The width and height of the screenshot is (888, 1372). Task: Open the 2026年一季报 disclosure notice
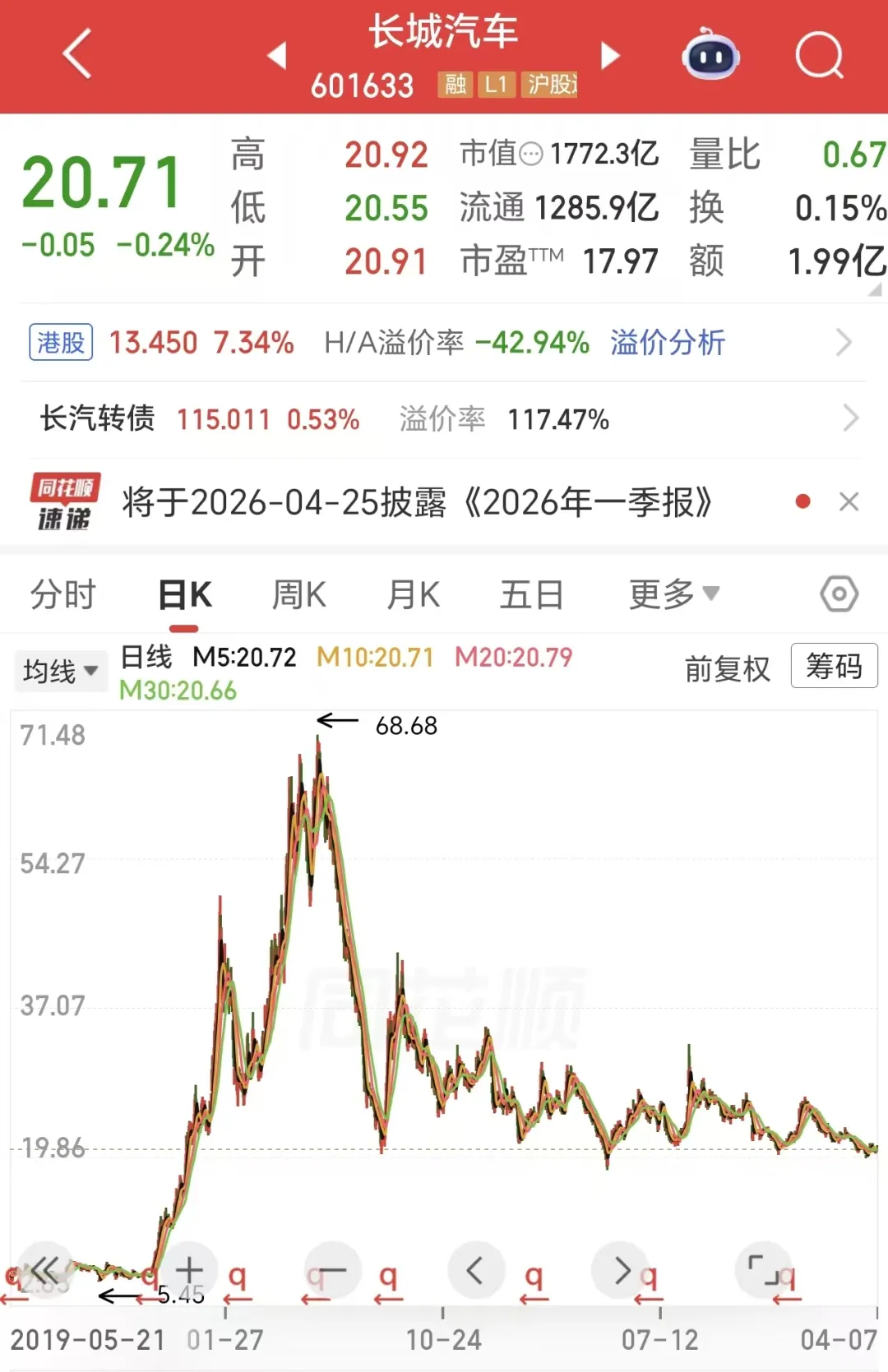tap(416, 501)
